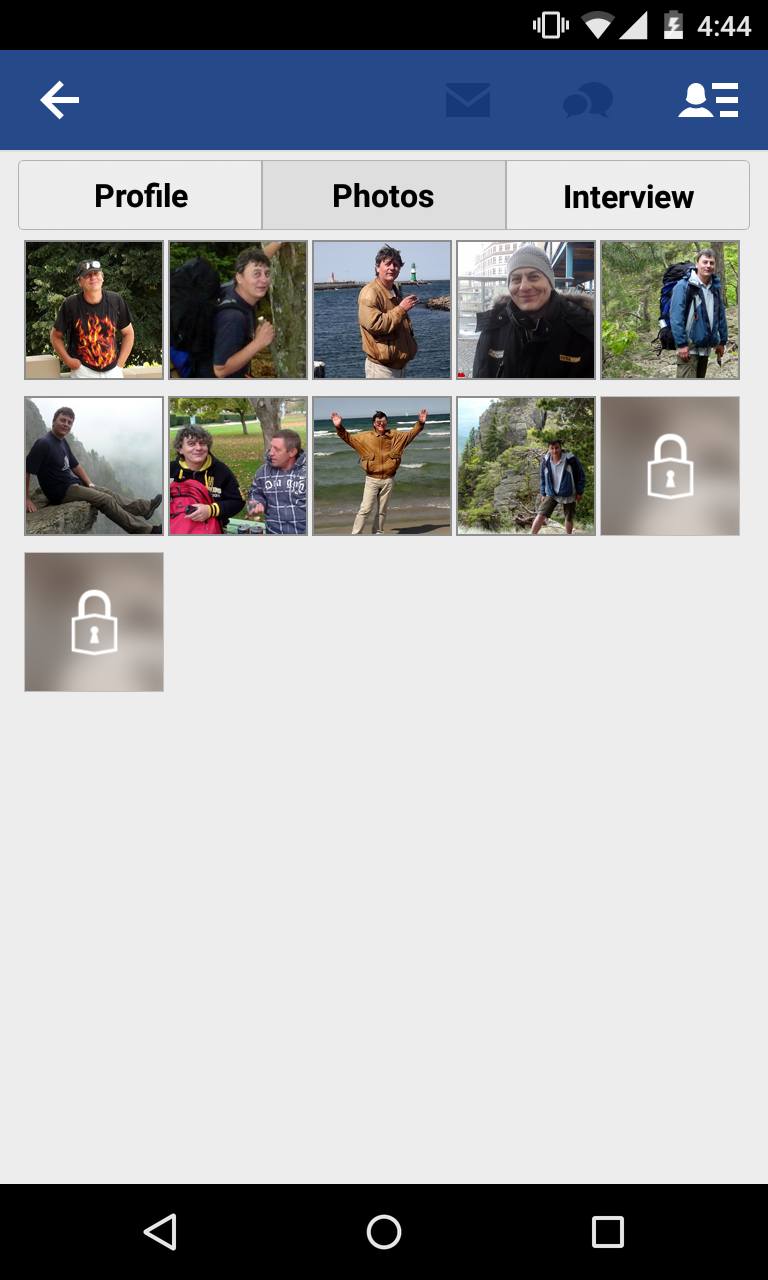This screenshot has width=768, height=1280.
Task: View photo of man standing near rocky cliff
Action: (526, 466)
